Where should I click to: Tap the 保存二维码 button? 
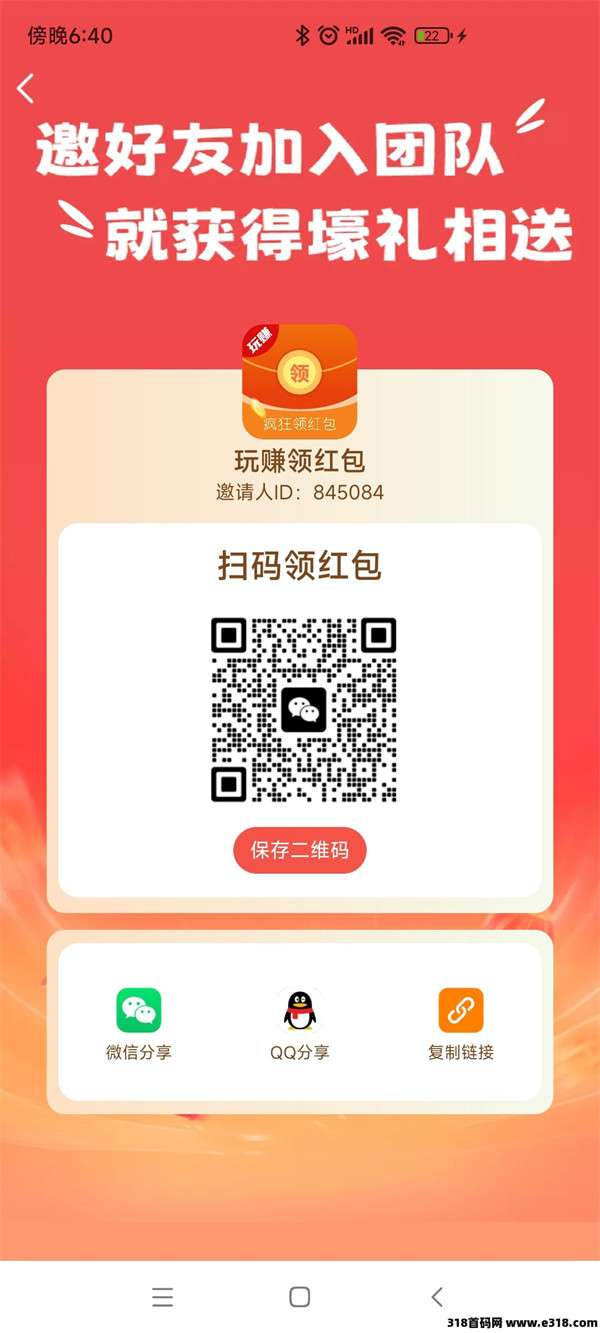tap(300, 850)
